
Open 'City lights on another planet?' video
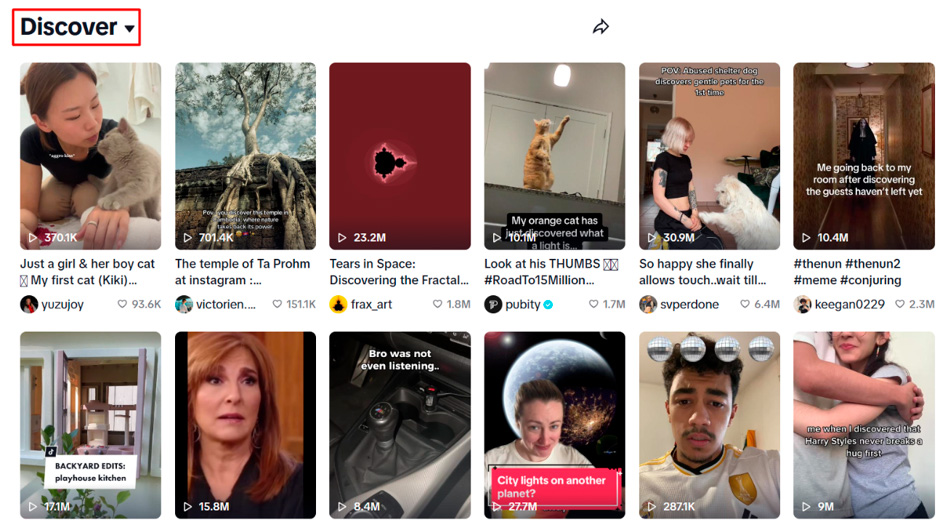pyautogui.click(x=554, y=425)
